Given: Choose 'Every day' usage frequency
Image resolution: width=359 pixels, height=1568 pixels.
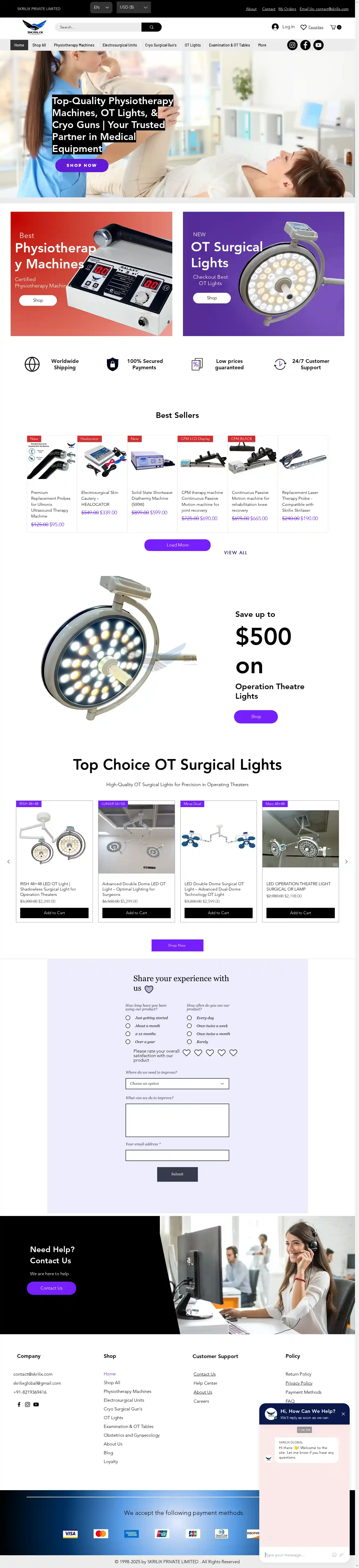Looking at the screenshot, I should pos(190,1018).
